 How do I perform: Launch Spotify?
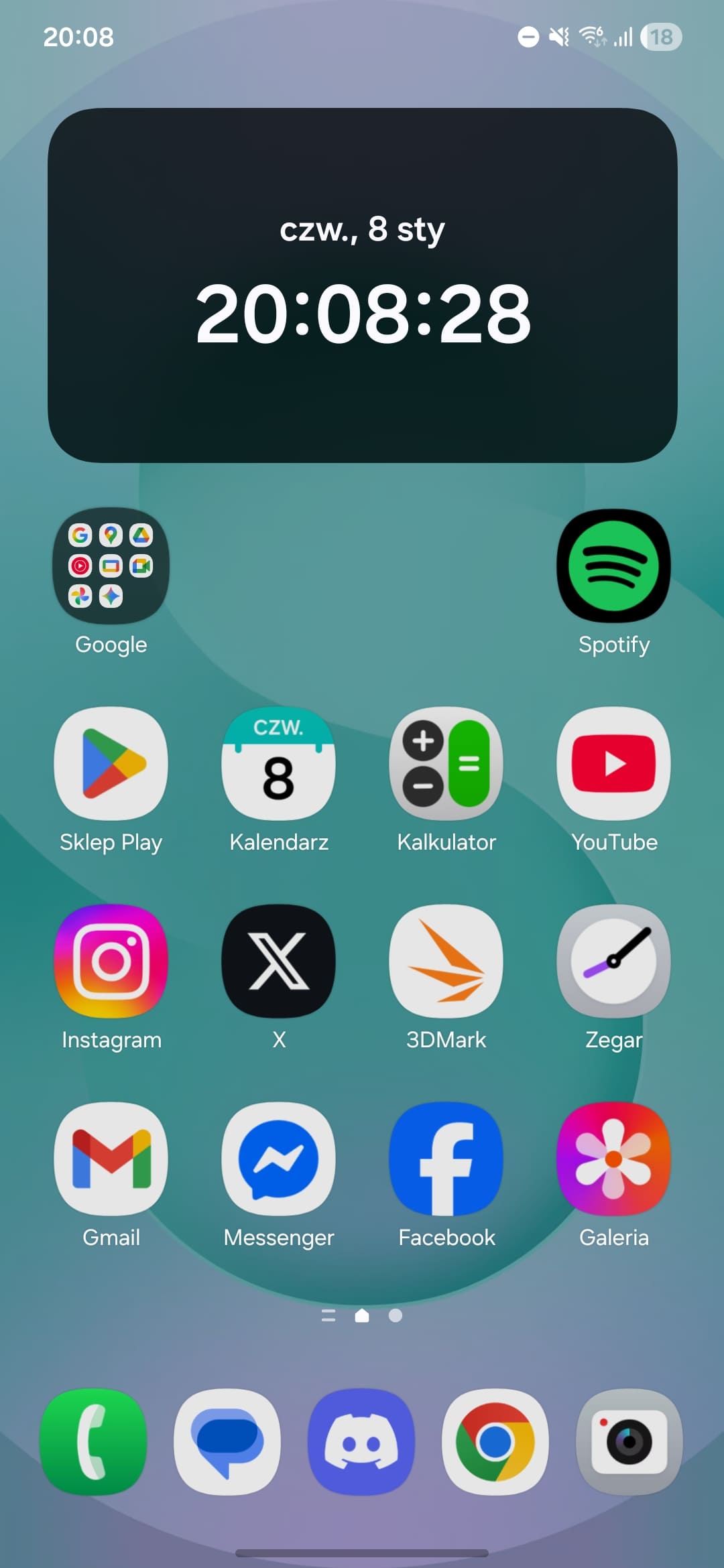tap(613, 566)
